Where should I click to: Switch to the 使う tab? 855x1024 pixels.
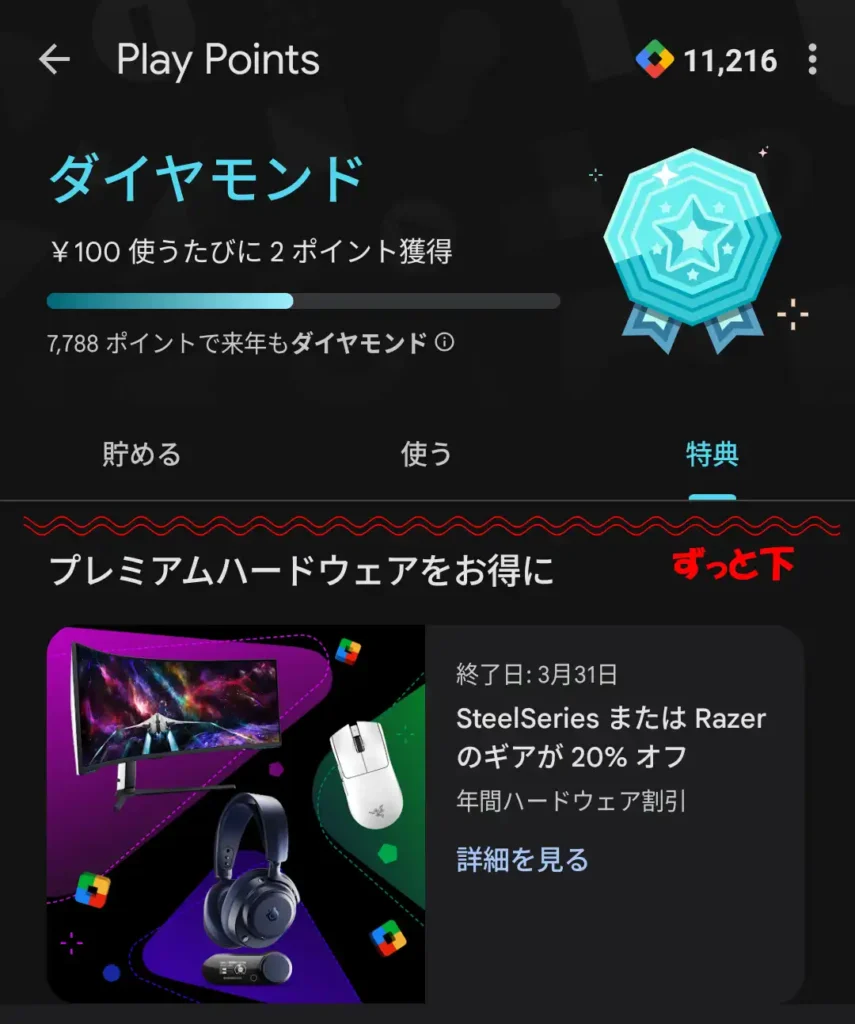[x=427, y=455]
